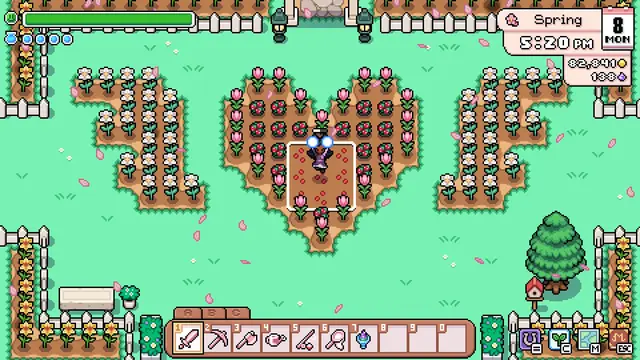The width and height of the screenshot is (640, 360).
Task: Select empty hotbar slot 9
Action: [x=423, y=338]
